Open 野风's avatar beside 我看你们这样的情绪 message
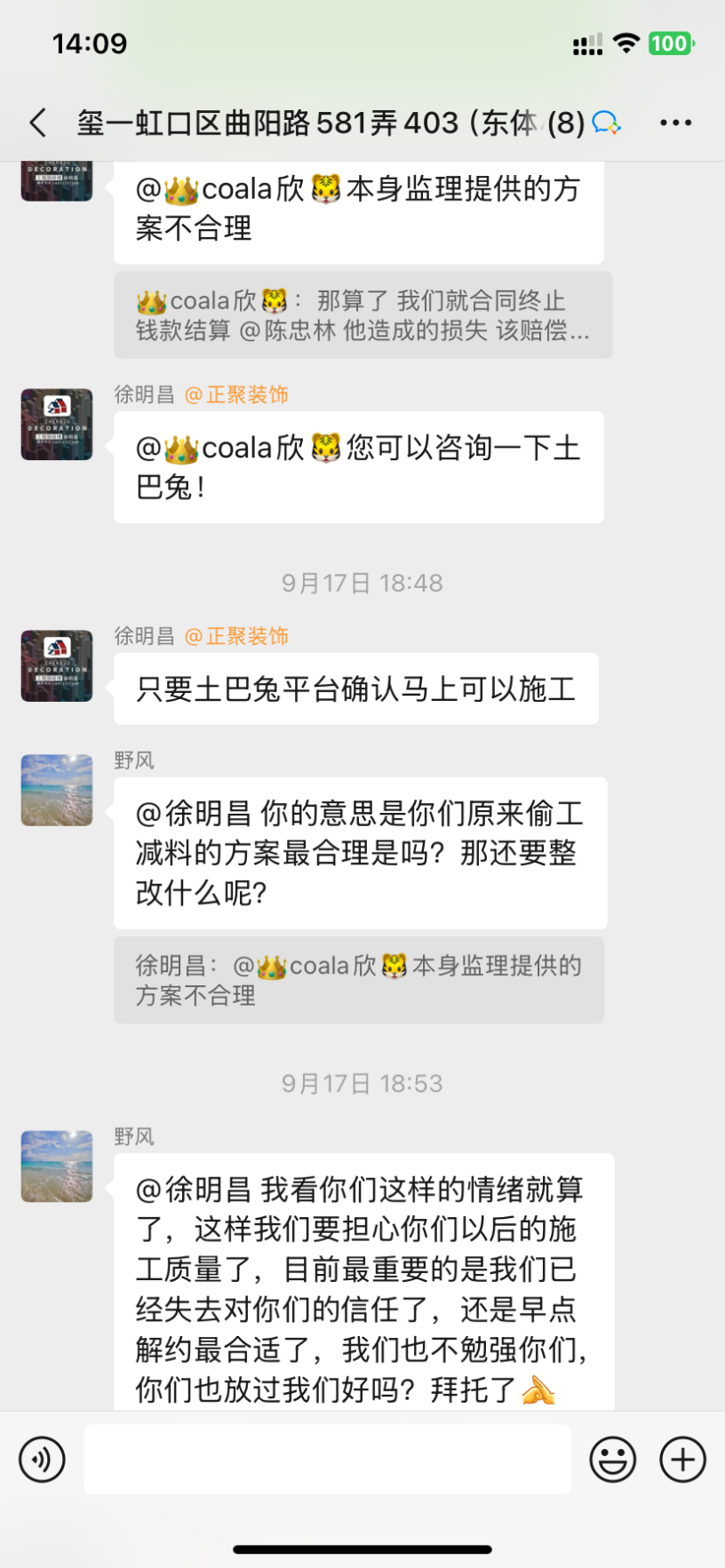 click(x=57, y=1166)
